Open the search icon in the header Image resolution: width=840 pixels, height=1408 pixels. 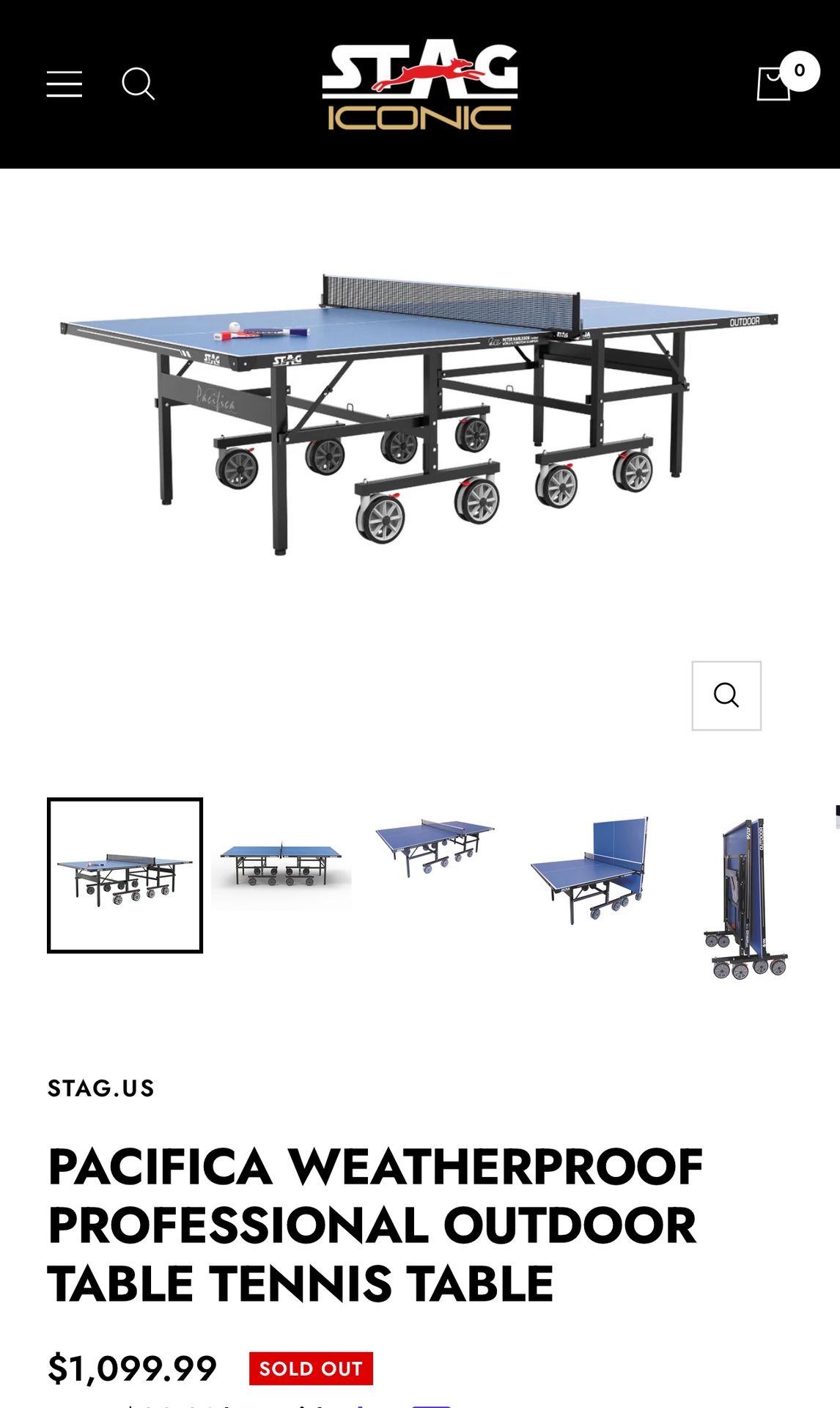pos(138,84)
